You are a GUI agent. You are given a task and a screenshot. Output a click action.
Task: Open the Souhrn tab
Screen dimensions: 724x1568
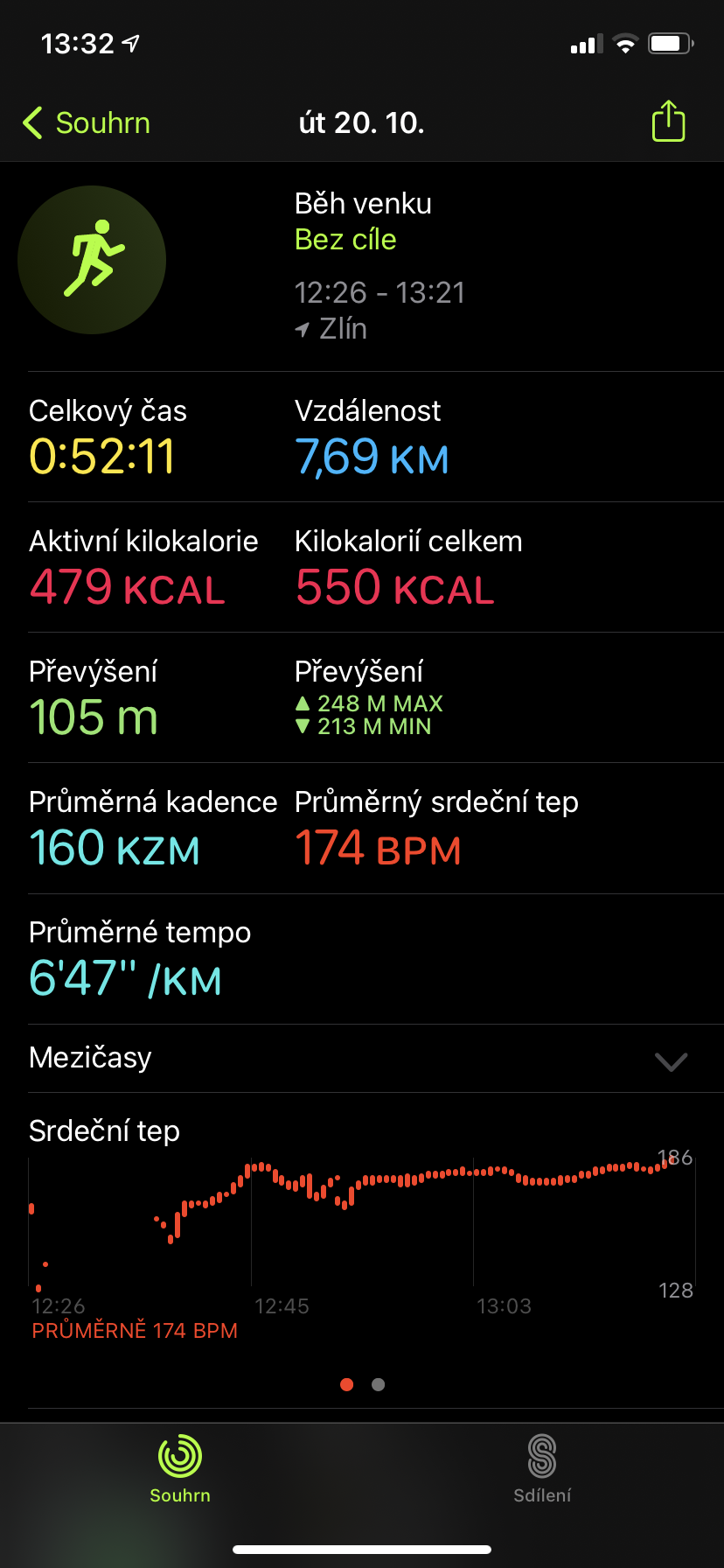(180, 1469)
